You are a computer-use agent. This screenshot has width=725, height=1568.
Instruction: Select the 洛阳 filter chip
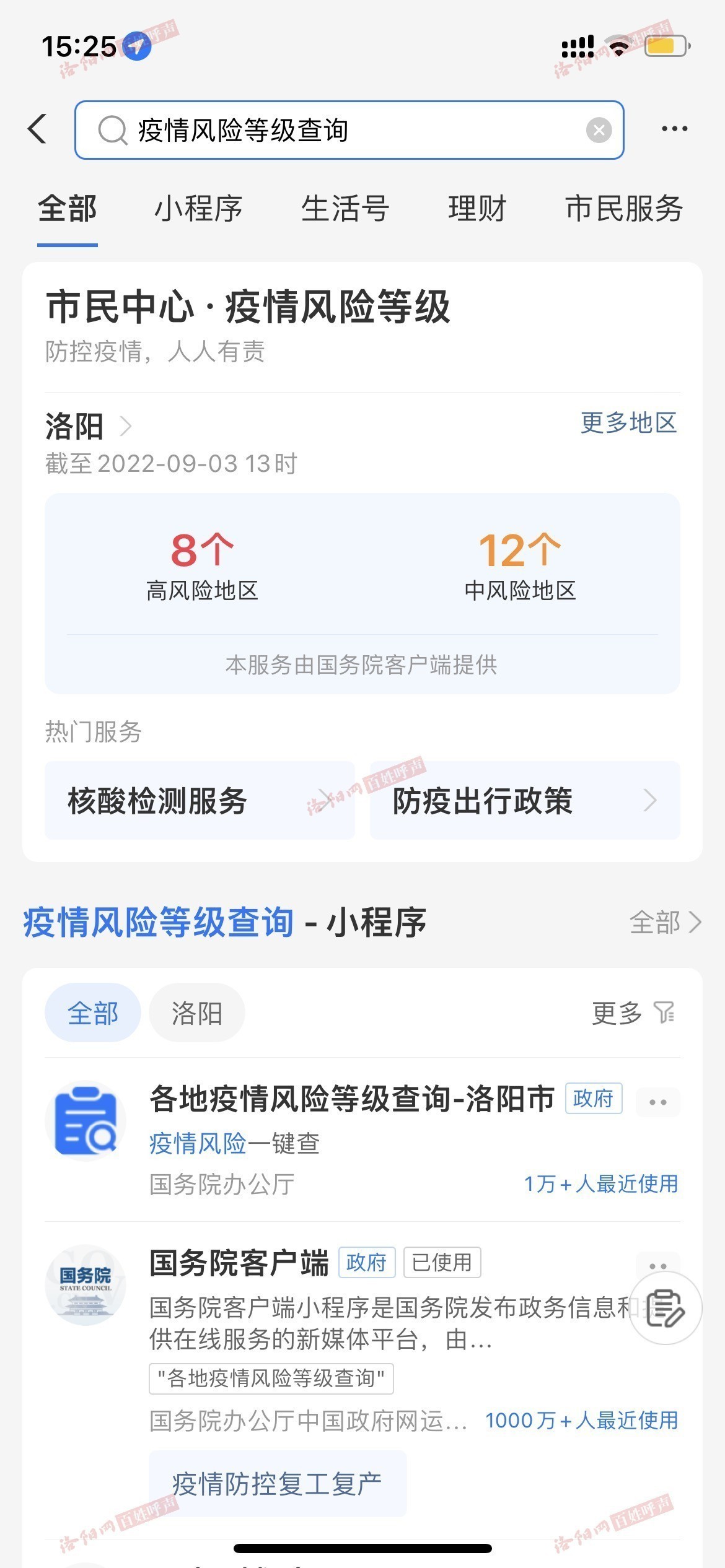197,1013
